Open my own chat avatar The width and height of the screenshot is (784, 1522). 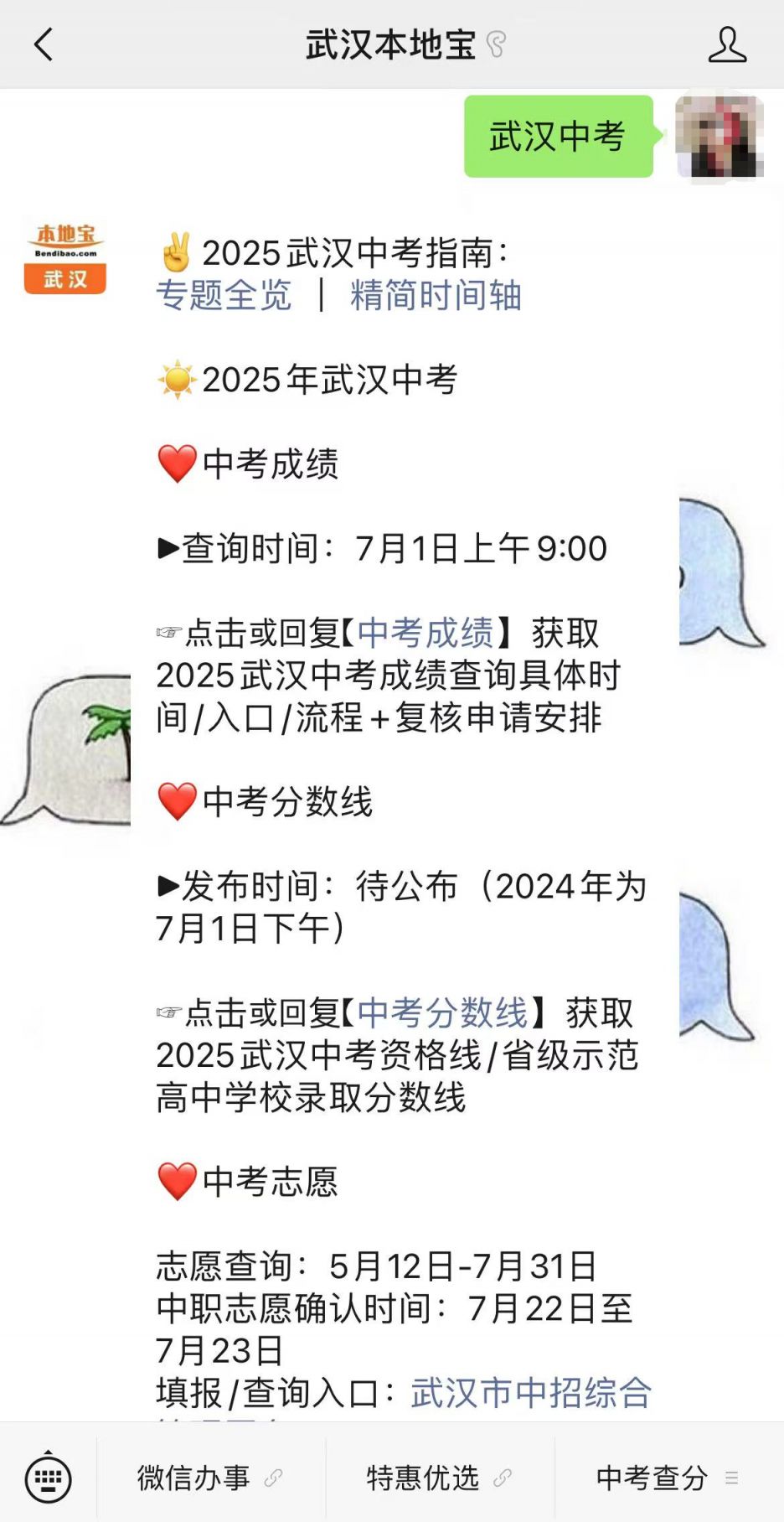click(719, 137)
